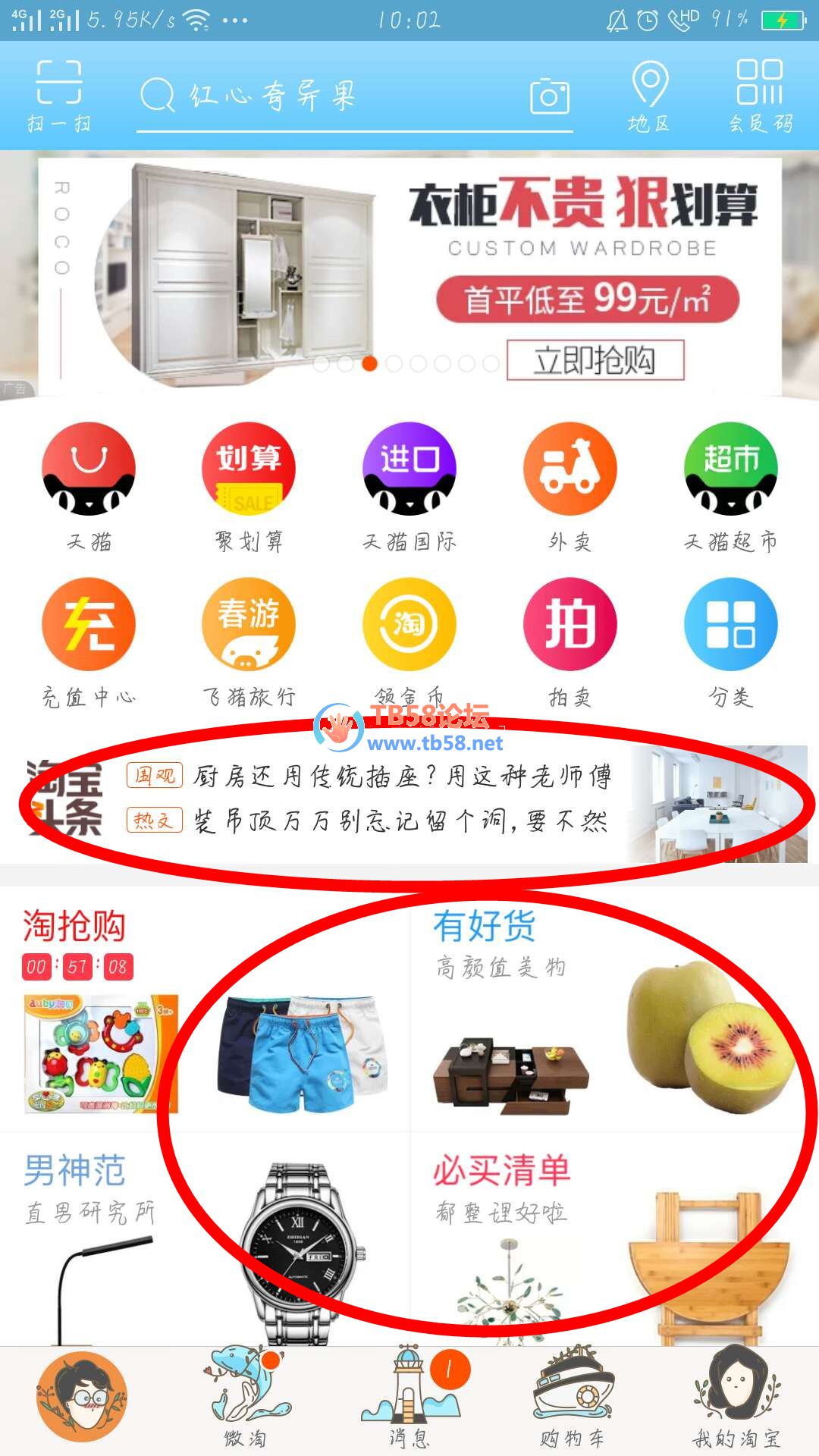Open 领金币 gold coins
The height and width of the screenshot is (1456, 819).
click(x=409, y=641)
